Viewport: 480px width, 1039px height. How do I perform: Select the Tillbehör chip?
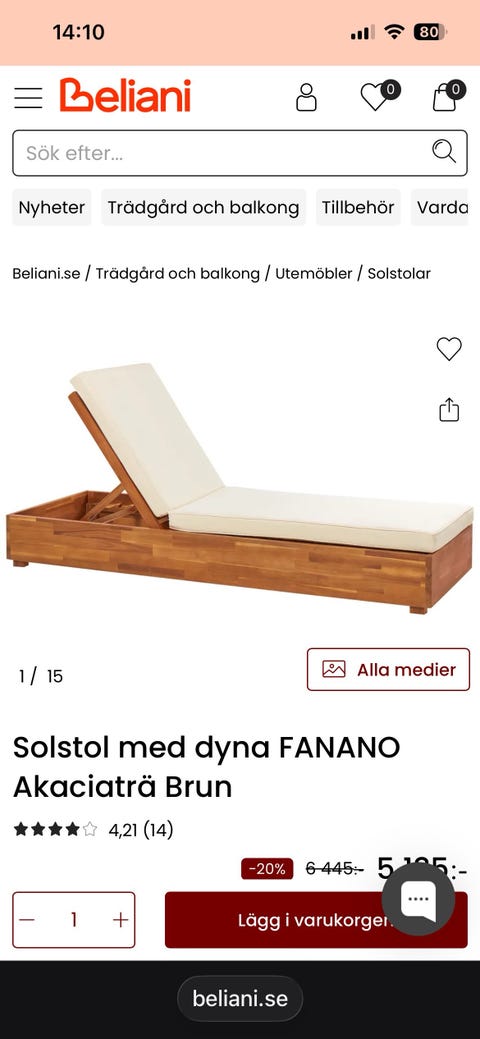(358, 207)
